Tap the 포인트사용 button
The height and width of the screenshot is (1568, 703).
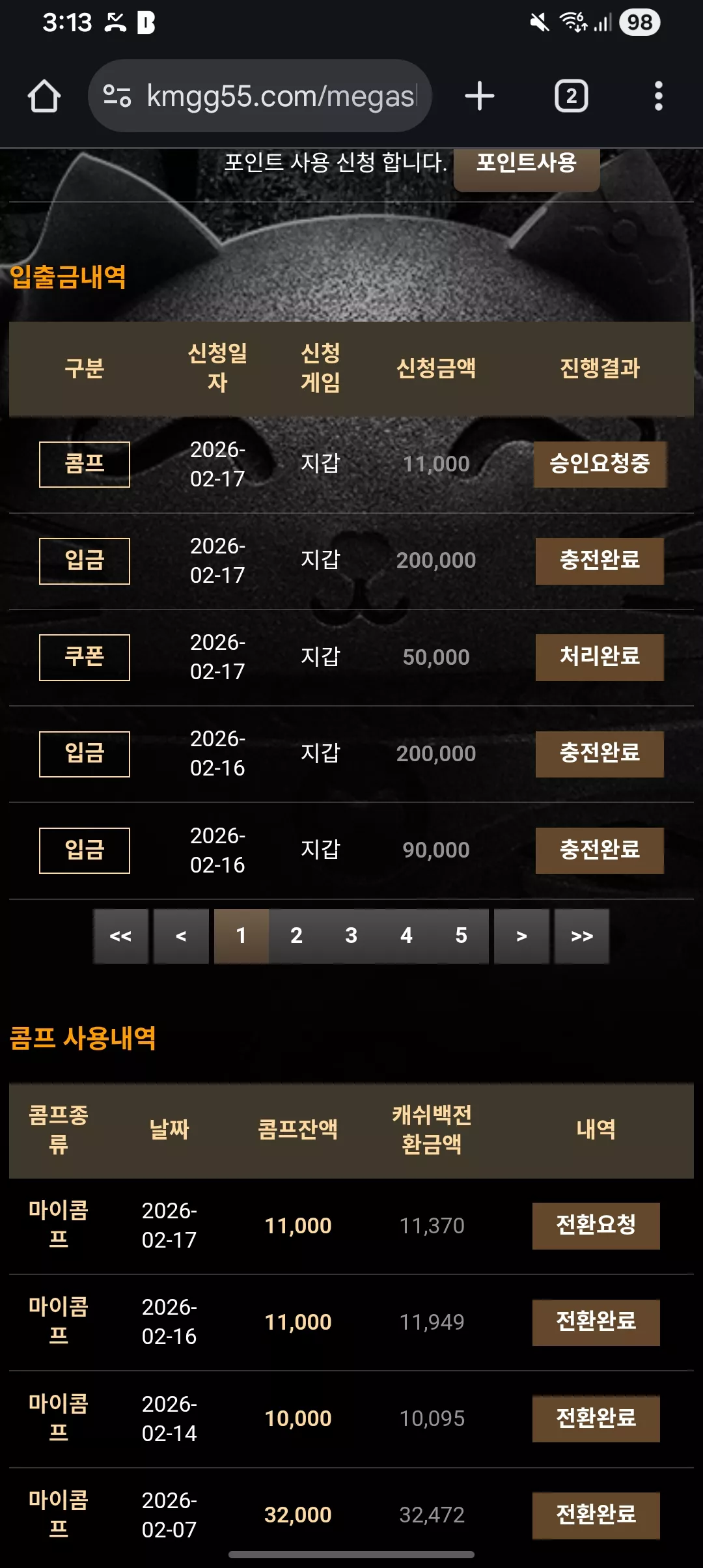point(527,163)
